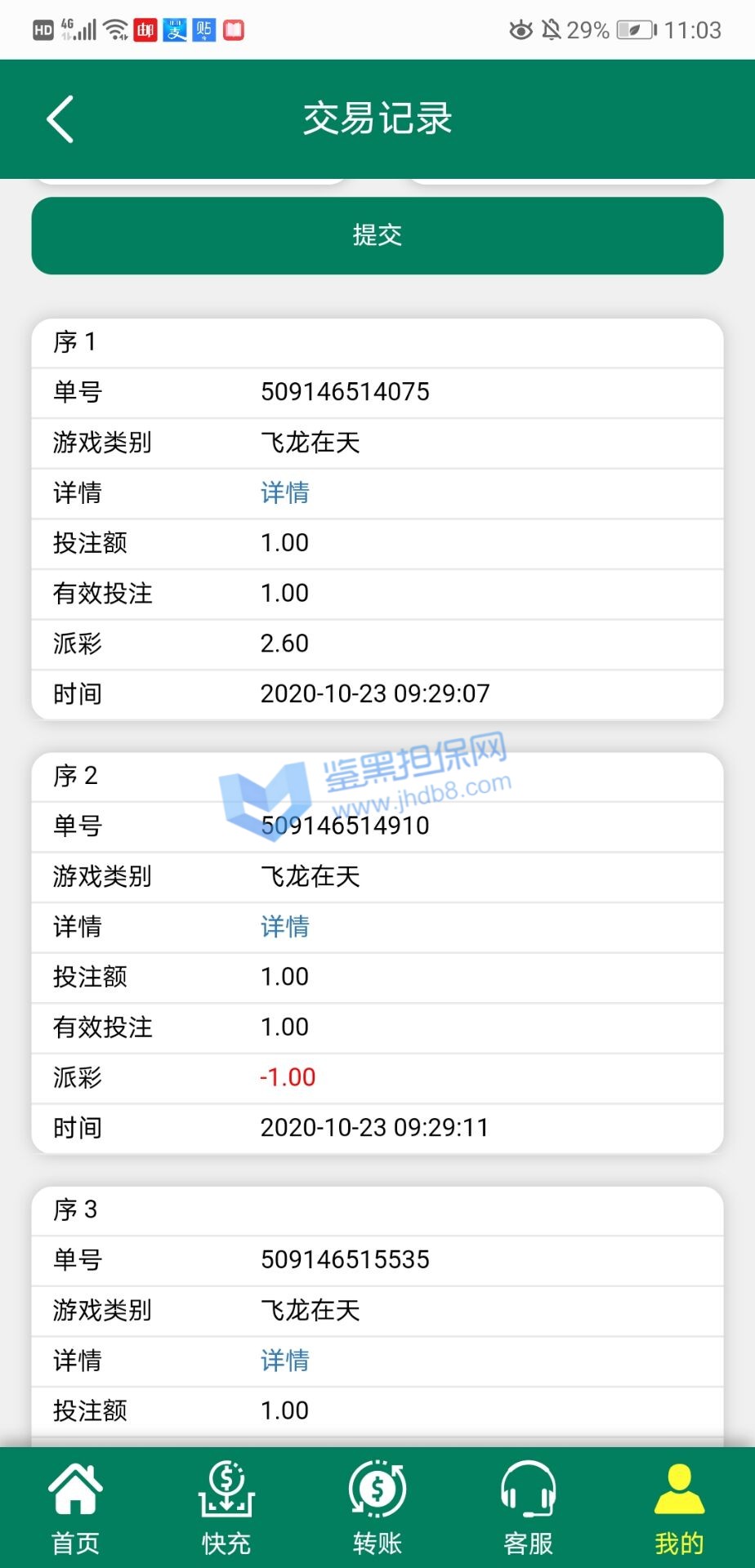Switch to the 首页 tab
755x1568 pixels.
click(x=75, y=1507)
